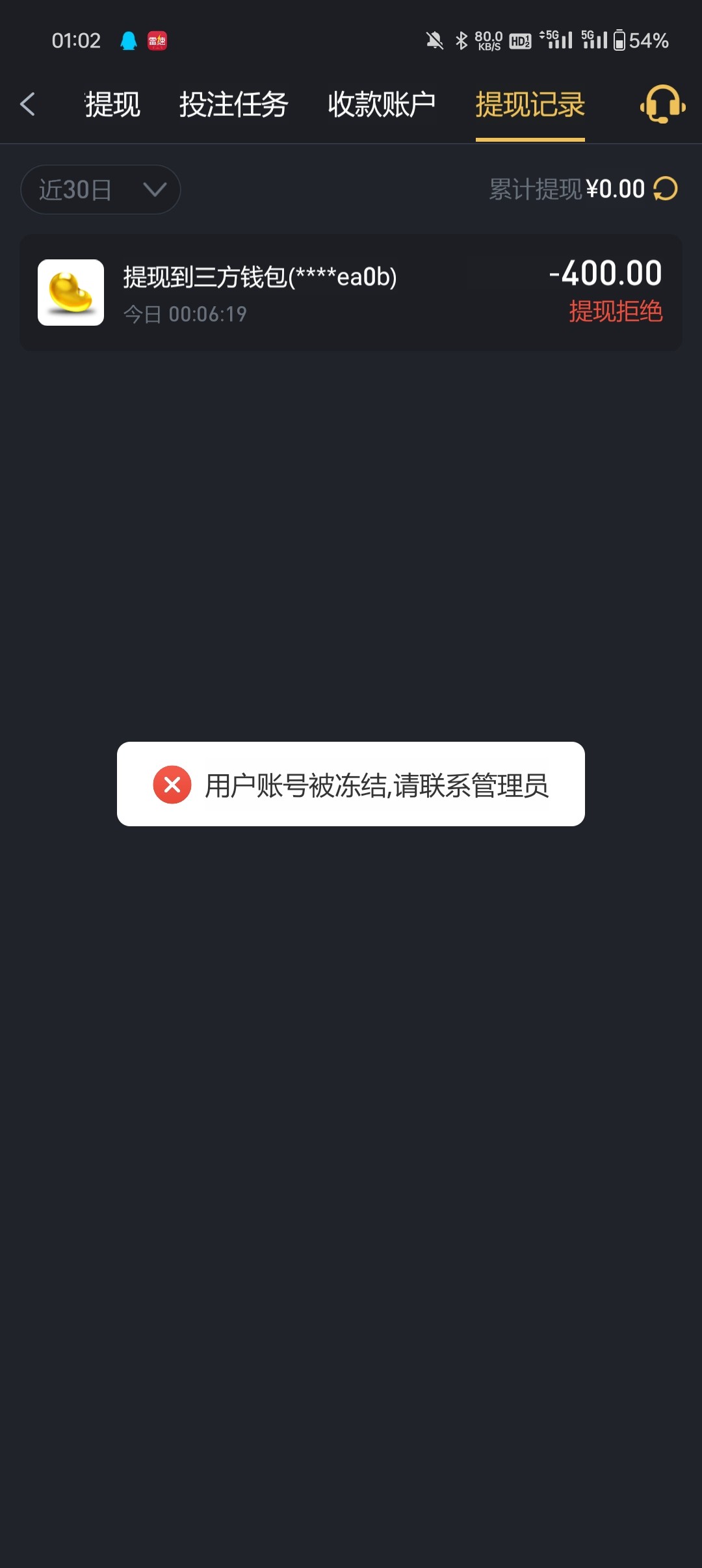This screenshot has height=1568, width=702.
Task: Refresh the 累计提现 total
Action: [666, 189]
